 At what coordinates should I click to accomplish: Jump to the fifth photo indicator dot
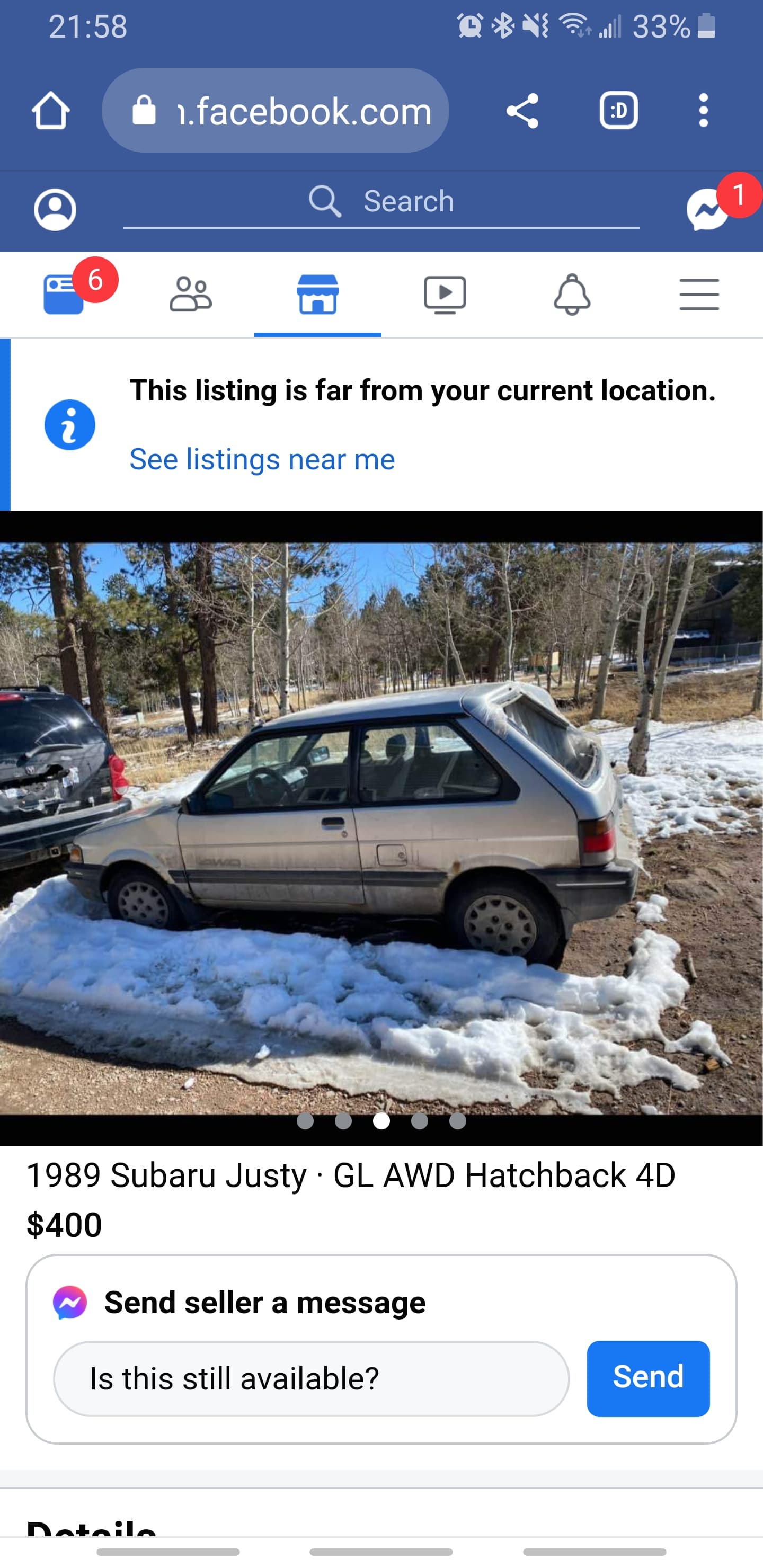pos(458,1120)
